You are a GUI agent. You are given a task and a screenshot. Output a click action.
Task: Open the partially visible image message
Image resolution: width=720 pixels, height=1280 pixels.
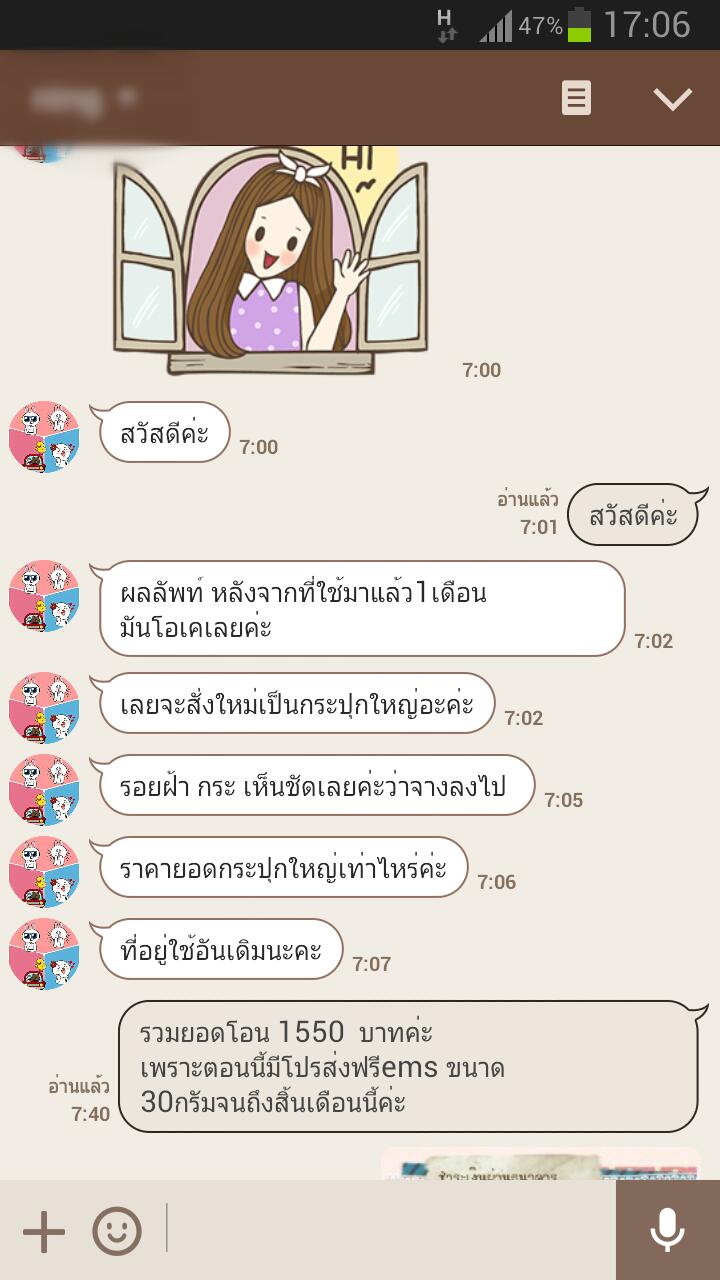[540, 1164]
